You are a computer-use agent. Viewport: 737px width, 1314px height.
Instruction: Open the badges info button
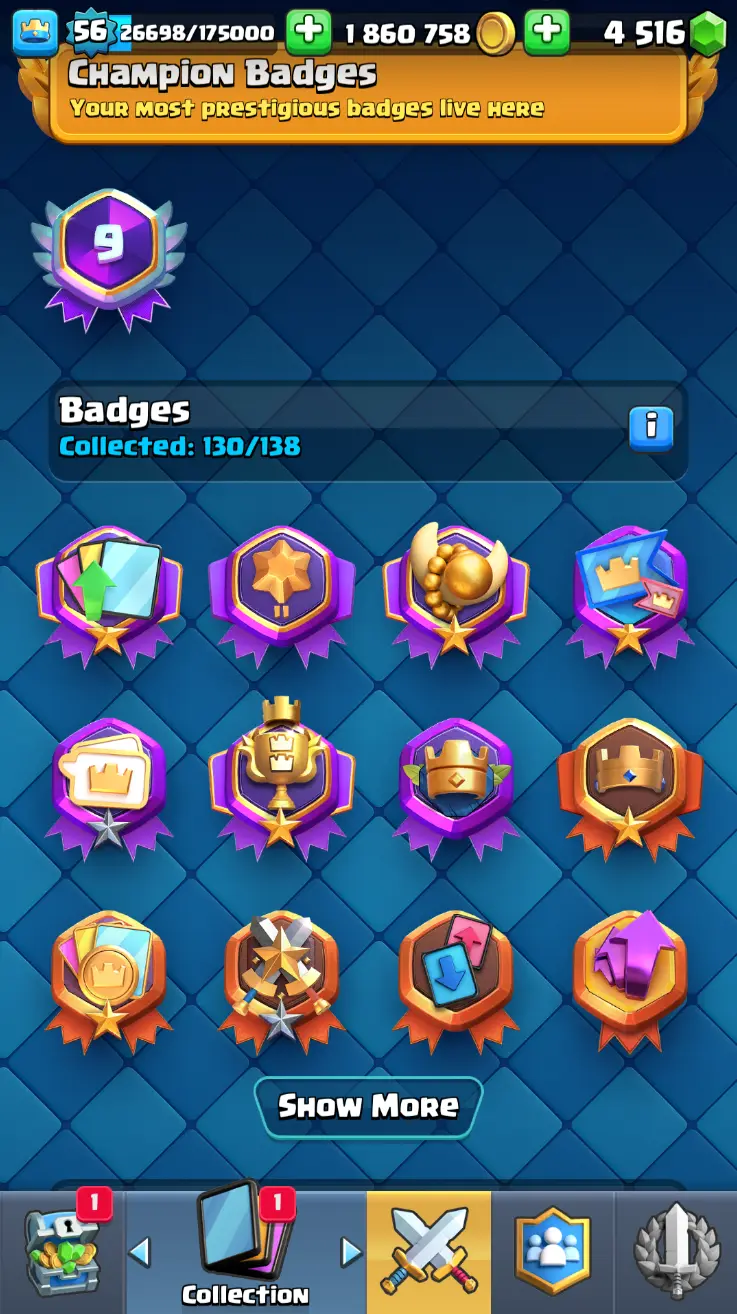651,428
